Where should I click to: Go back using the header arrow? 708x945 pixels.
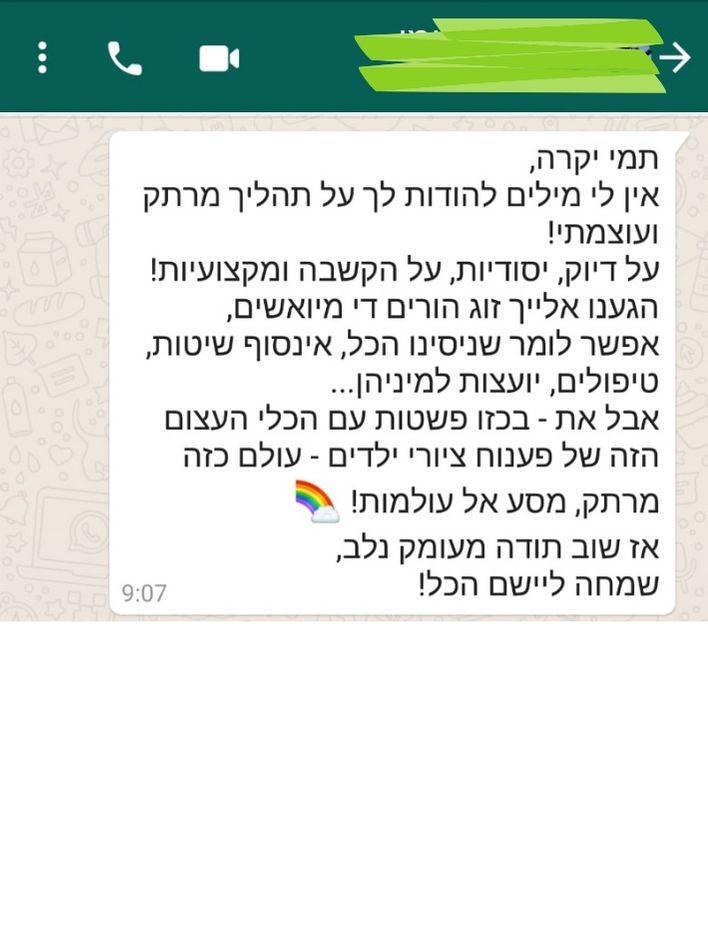tap(677, 58)
